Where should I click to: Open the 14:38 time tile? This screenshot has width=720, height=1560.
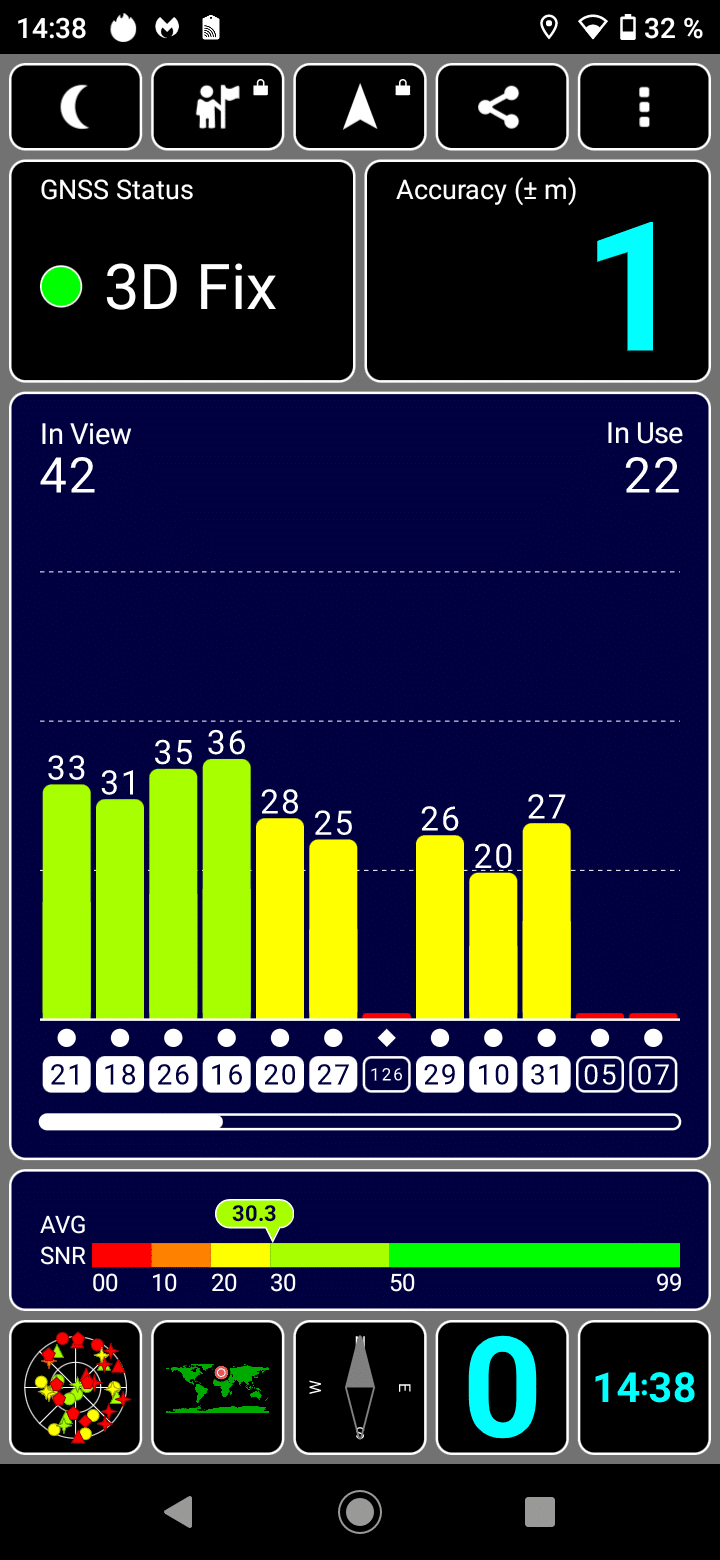644,1387
